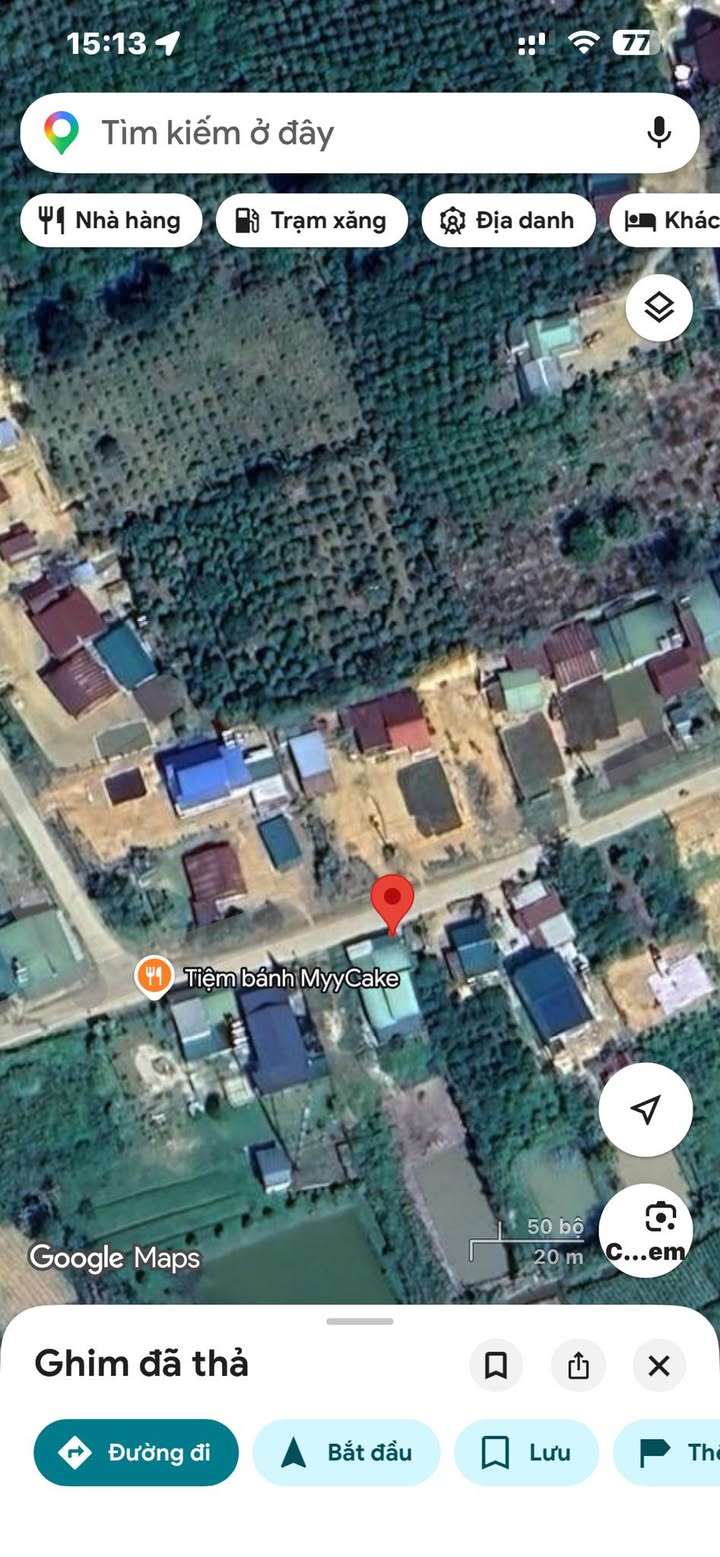720x1557 pixels.
Task: Center map on my location
Action: pyautogui.click(x=646, y=1109)
